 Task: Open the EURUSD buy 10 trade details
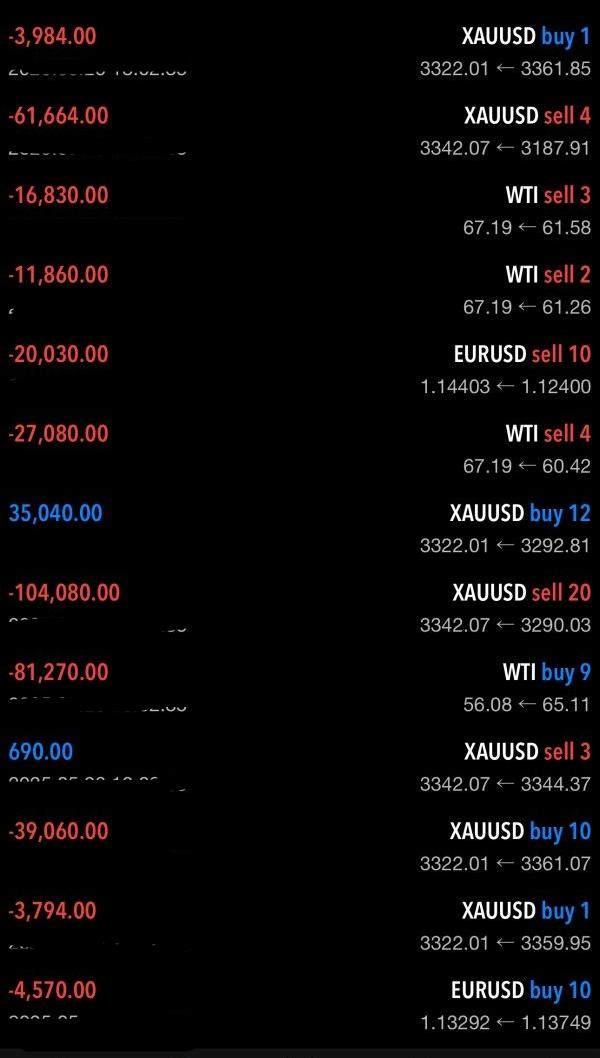300,1005
